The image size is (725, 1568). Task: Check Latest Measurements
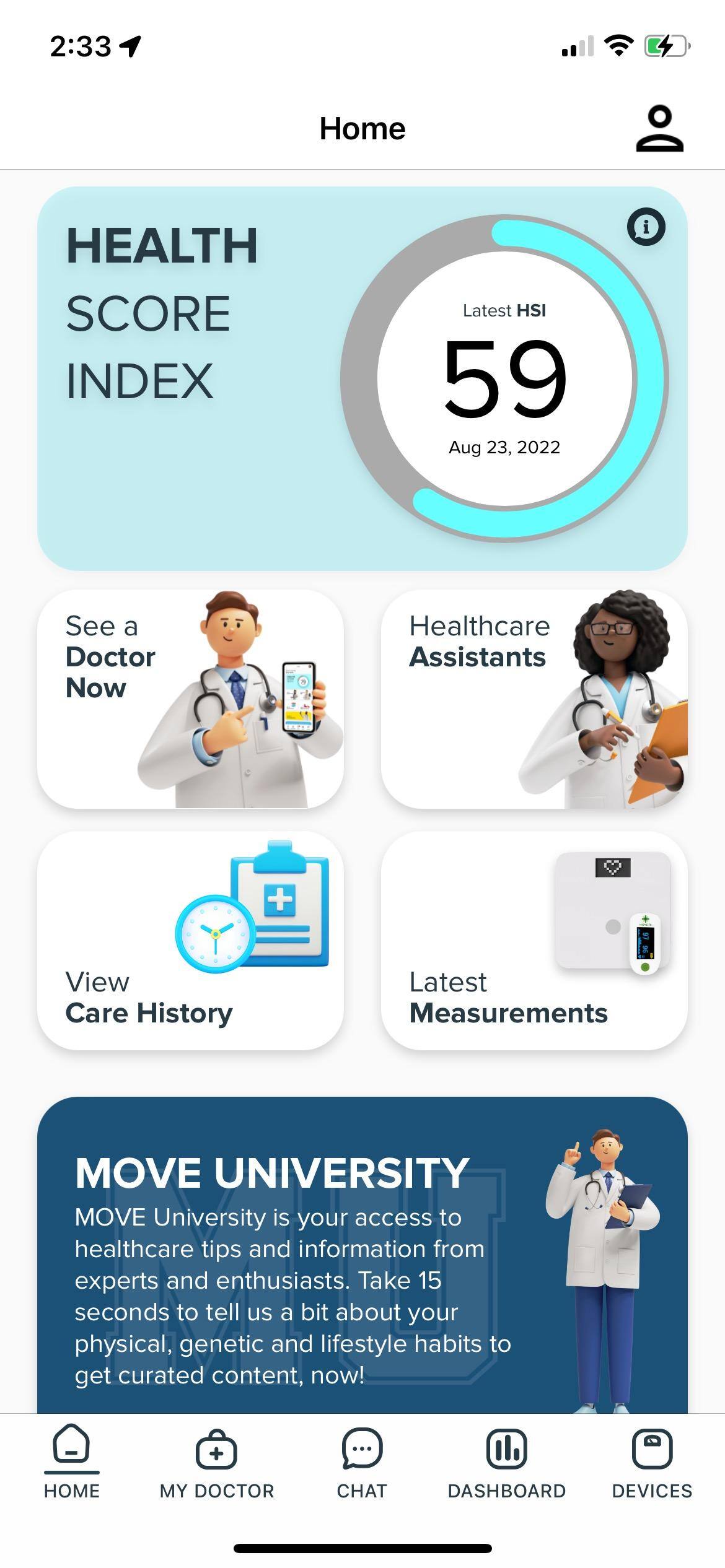point(534,940)
